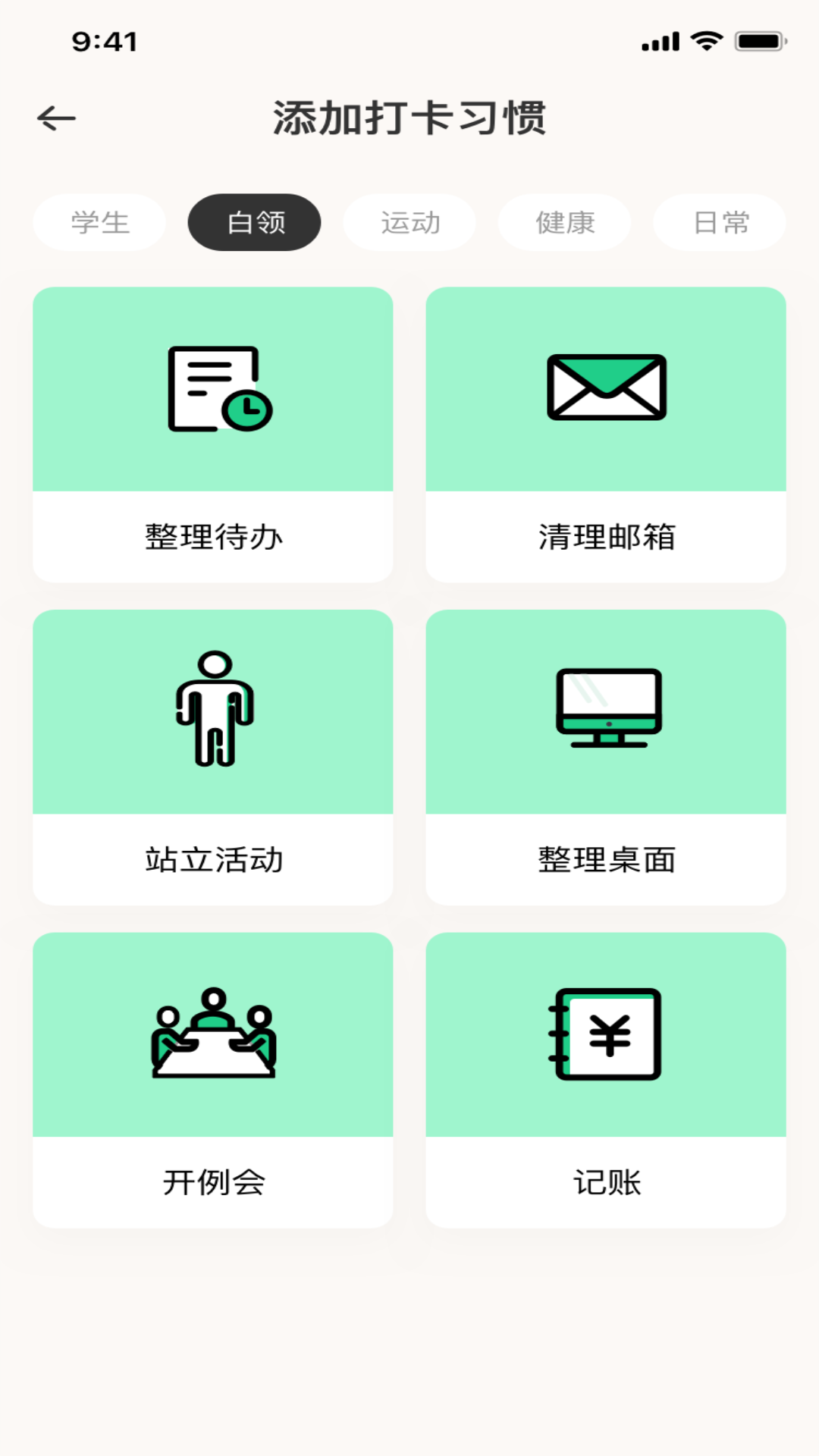Viewport: 819px width, 1456px height.
Task: Open the 整理桌面 habit card
Action: coord(606,758)
